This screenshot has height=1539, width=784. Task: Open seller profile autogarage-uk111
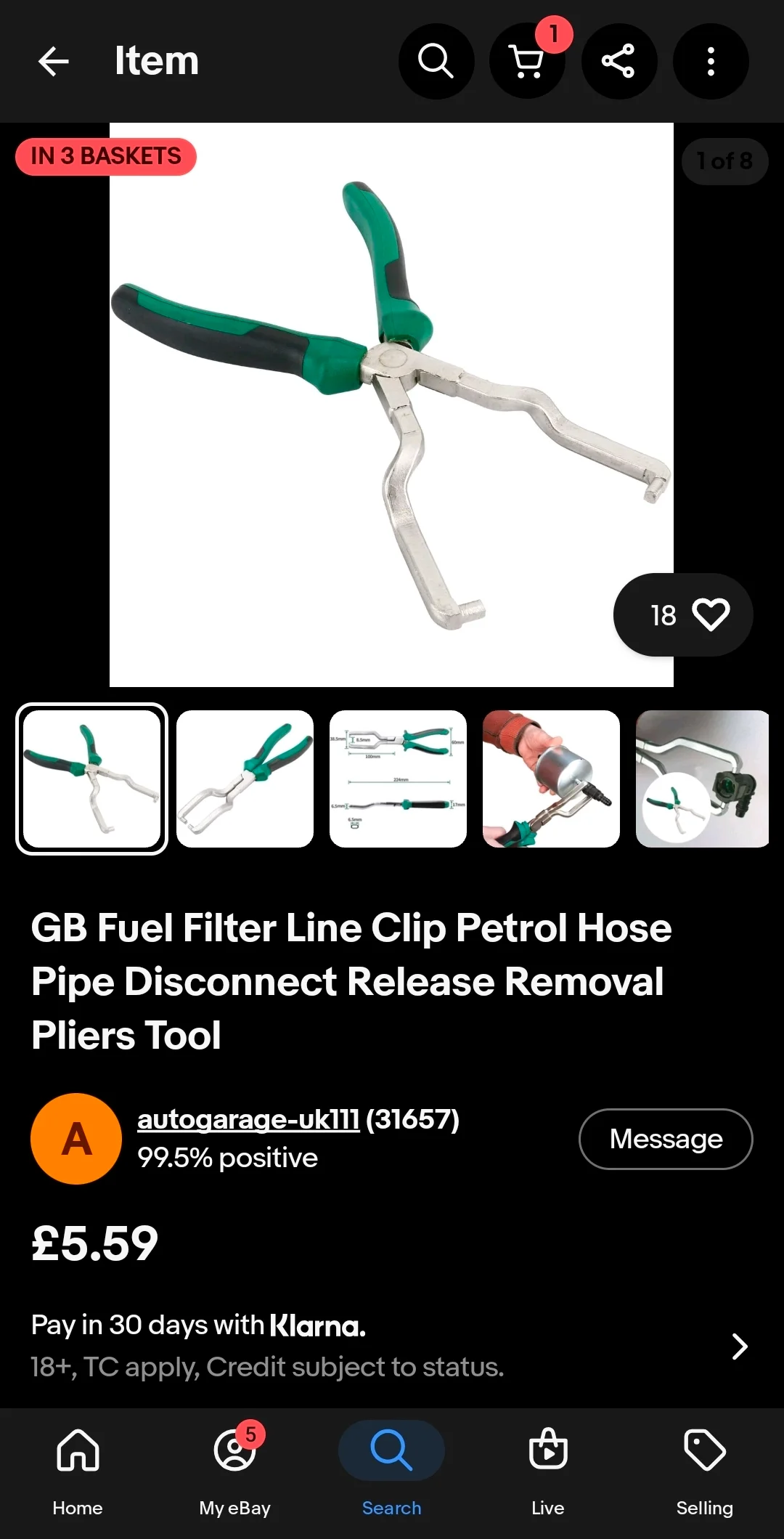pyautogui.click(x=248, y=1119)
